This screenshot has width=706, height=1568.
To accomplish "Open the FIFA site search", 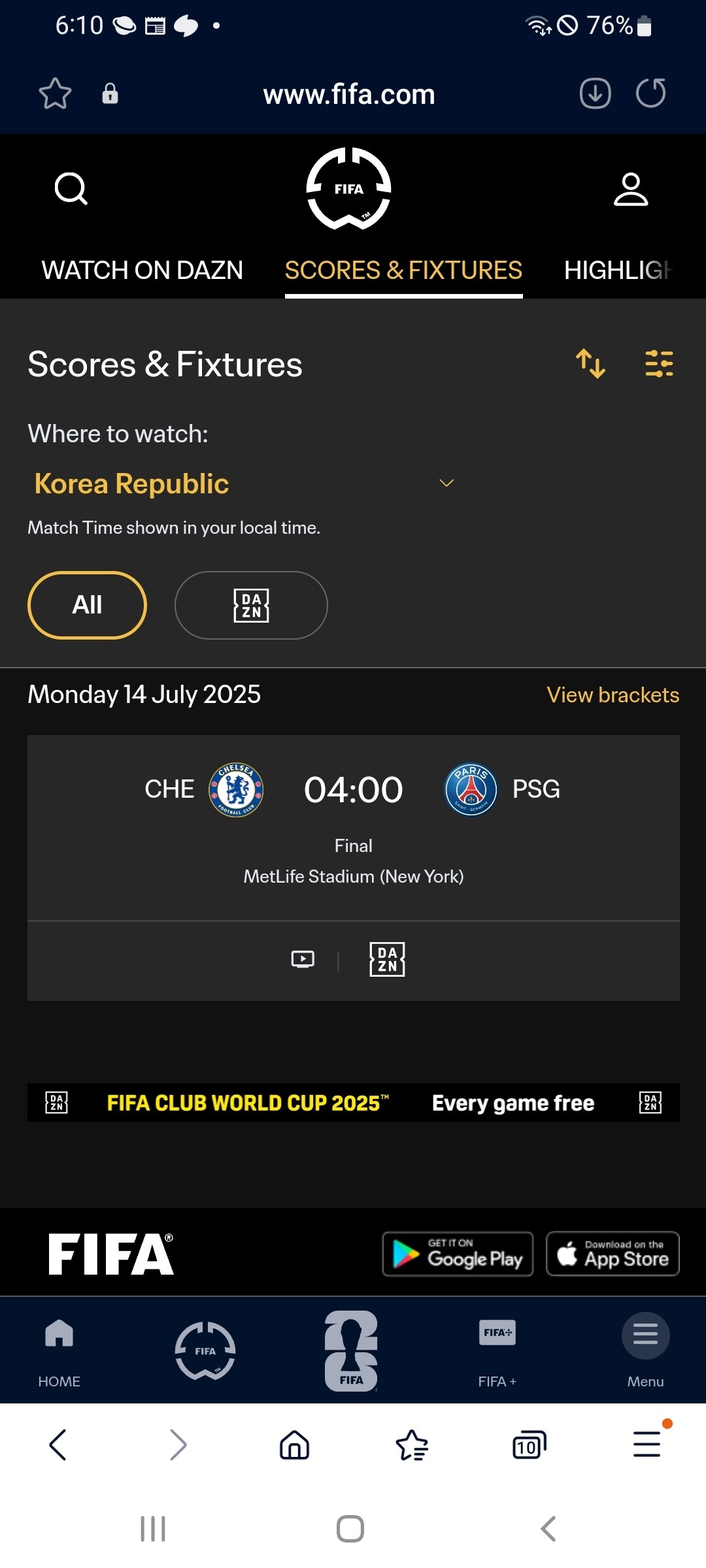I will [71, 189].
